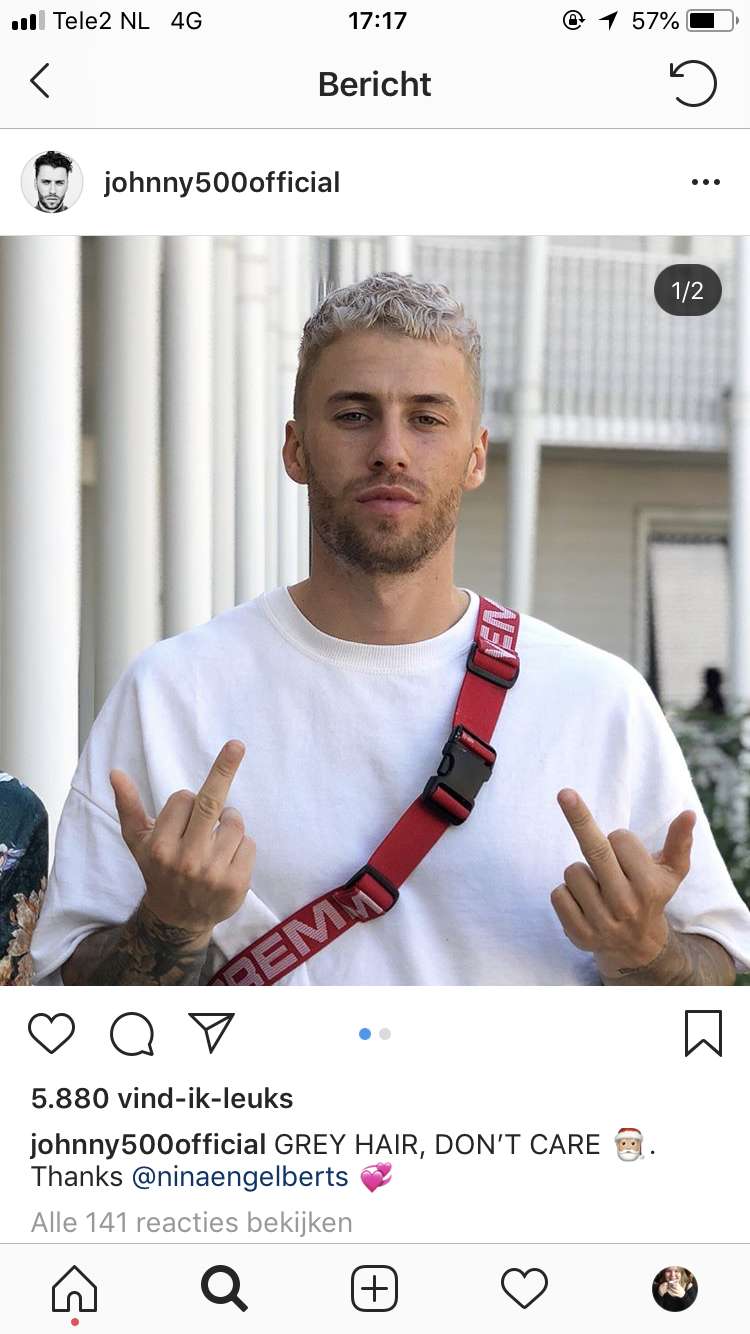Switch to the Search tab
Viewport: 750px width, 1334px height.
(x=224, y=1289)
